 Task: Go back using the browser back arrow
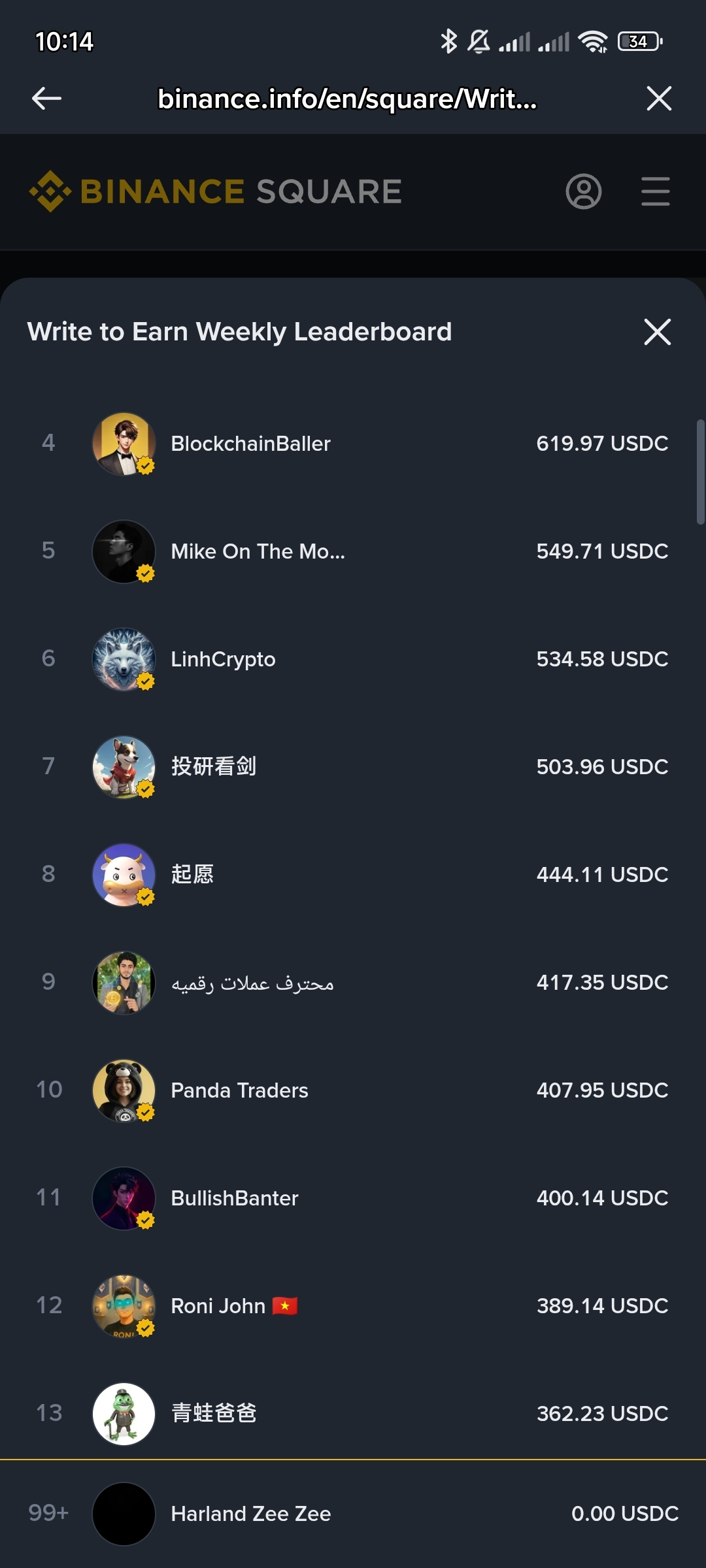coord(46,99)
